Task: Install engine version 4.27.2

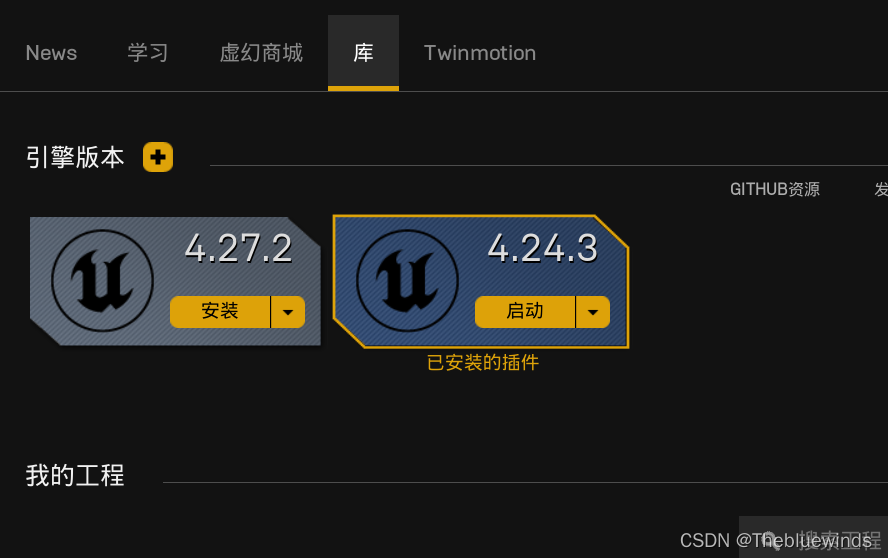Action: click(x=220, y=312)
